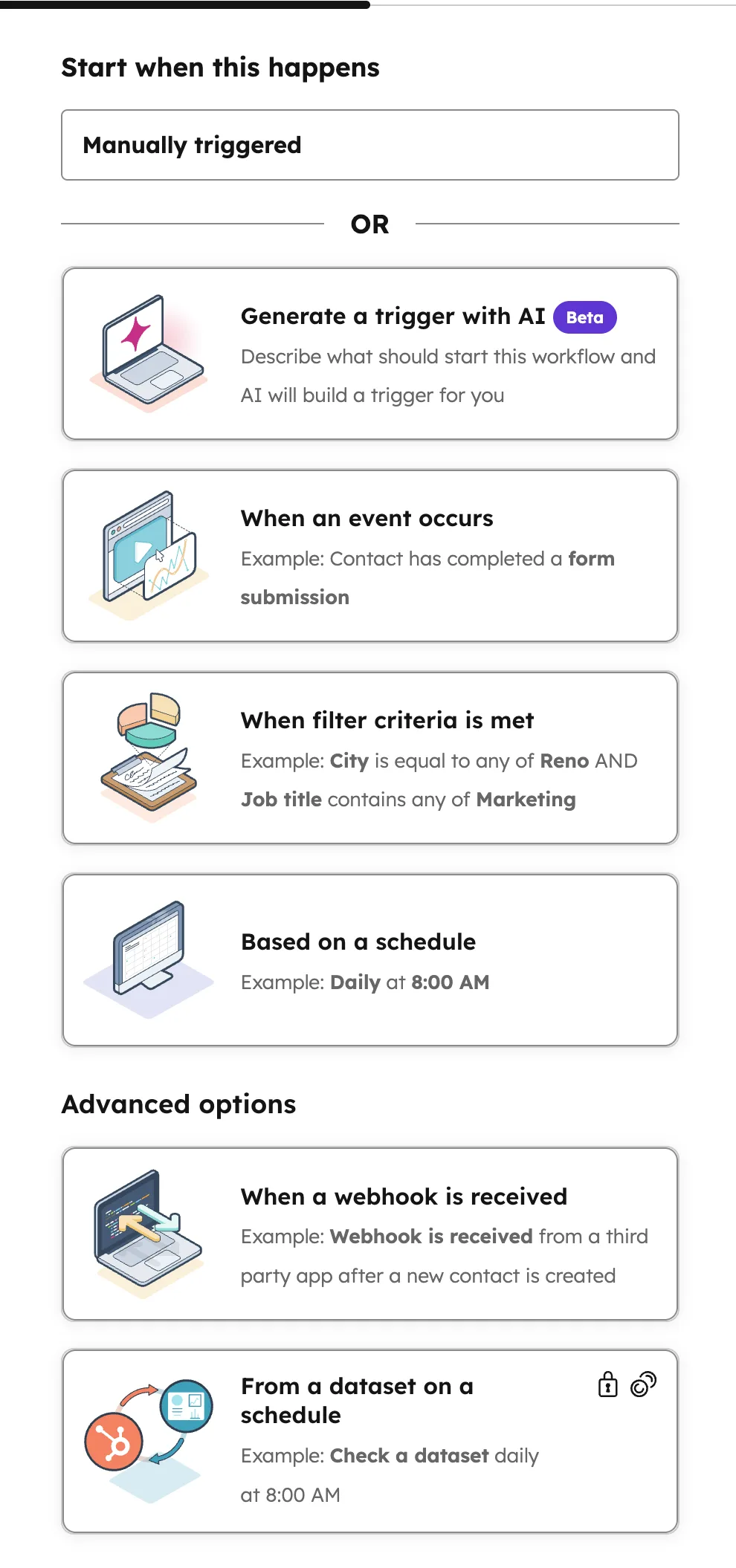Click the browser window event illustration icon
Viewport: 736px width, 1568px height.
click(147, 554)
